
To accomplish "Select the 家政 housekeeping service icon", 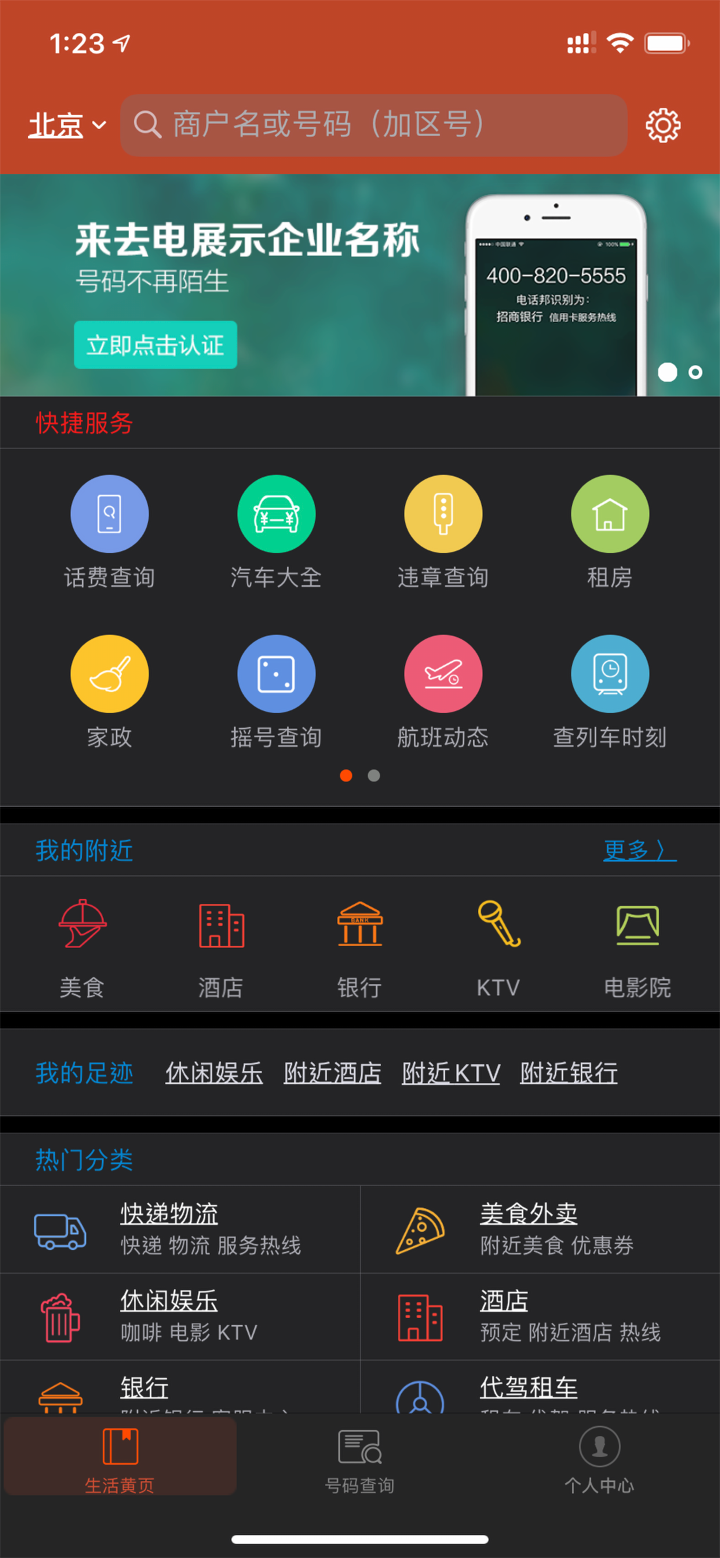I will click(109, 673).
